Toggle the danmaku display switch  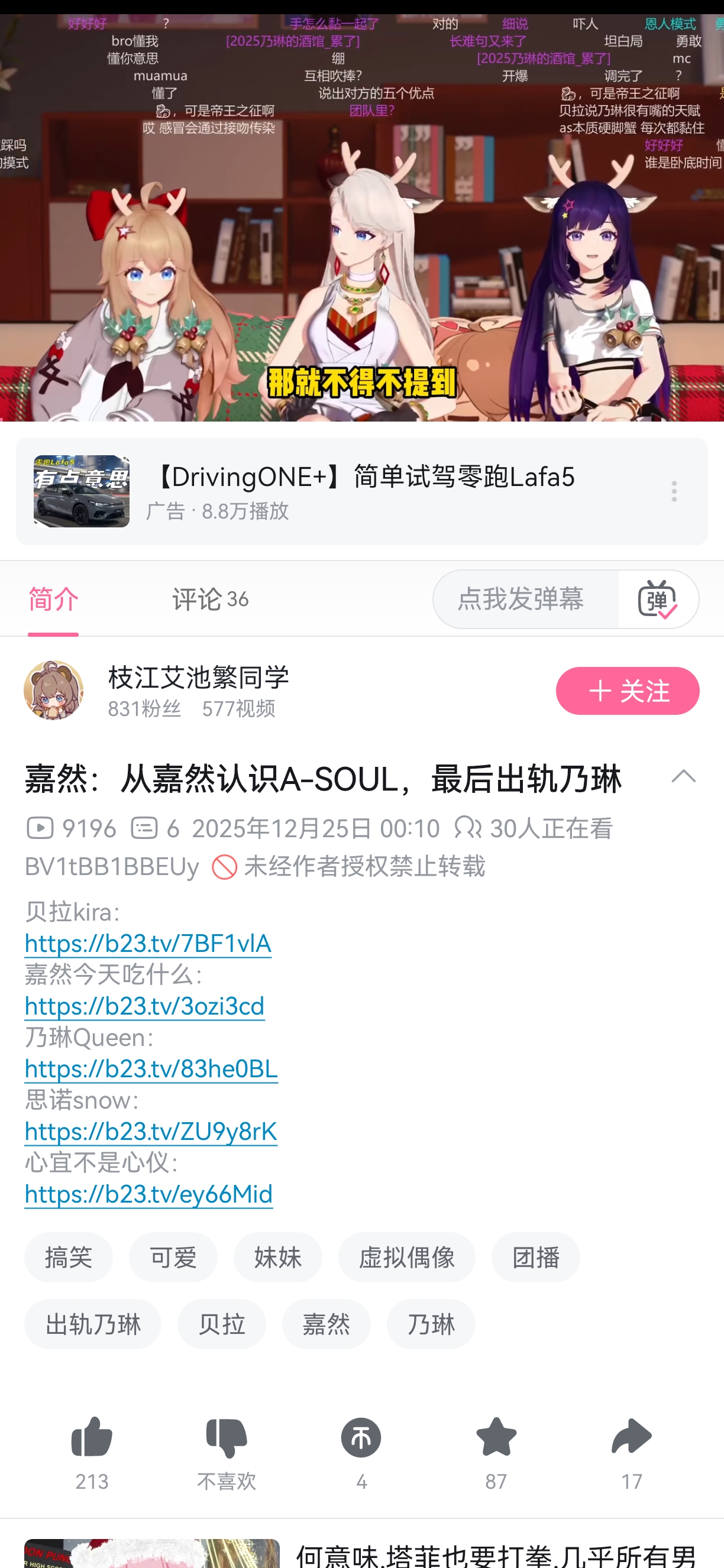point(658,599)
